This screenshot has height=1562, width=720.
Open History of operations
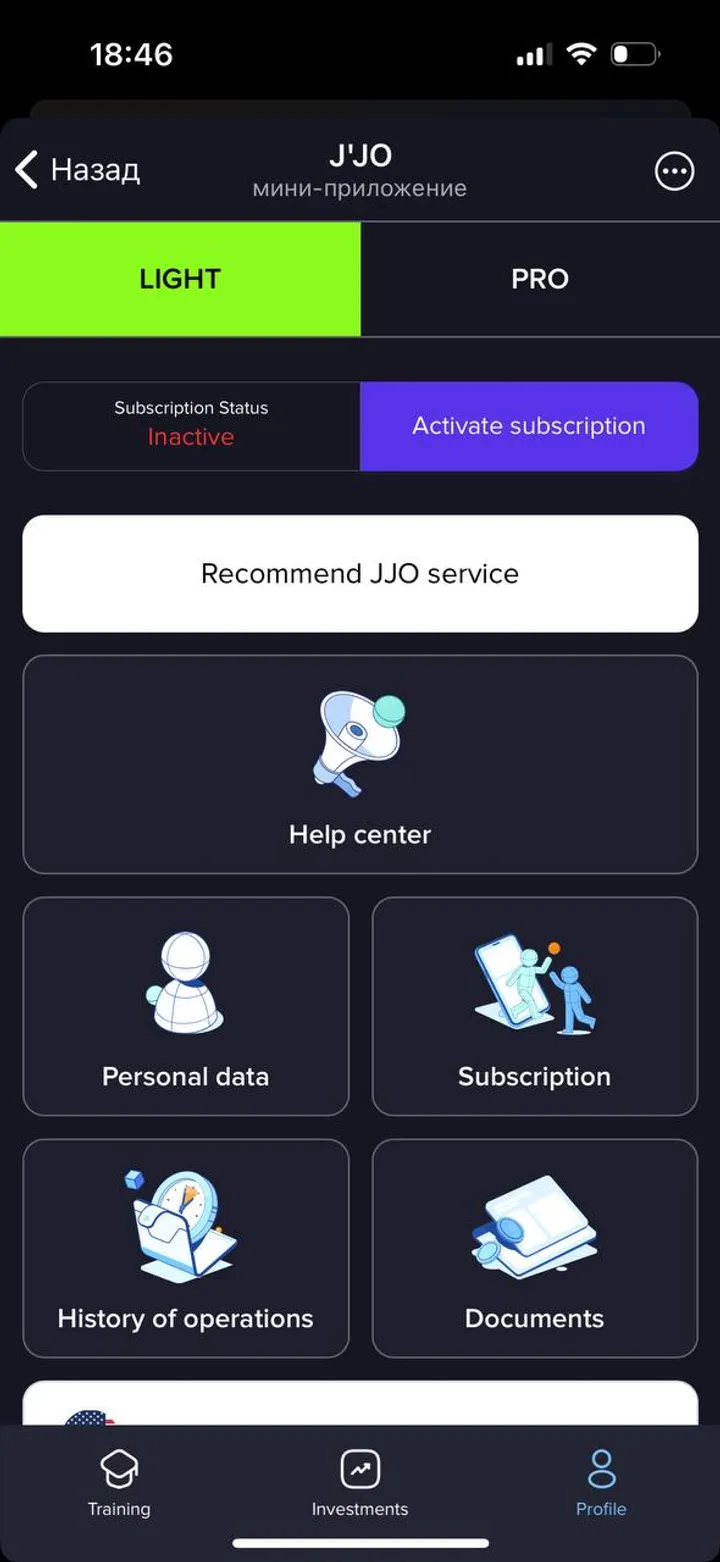click(x=185, y=1248)
